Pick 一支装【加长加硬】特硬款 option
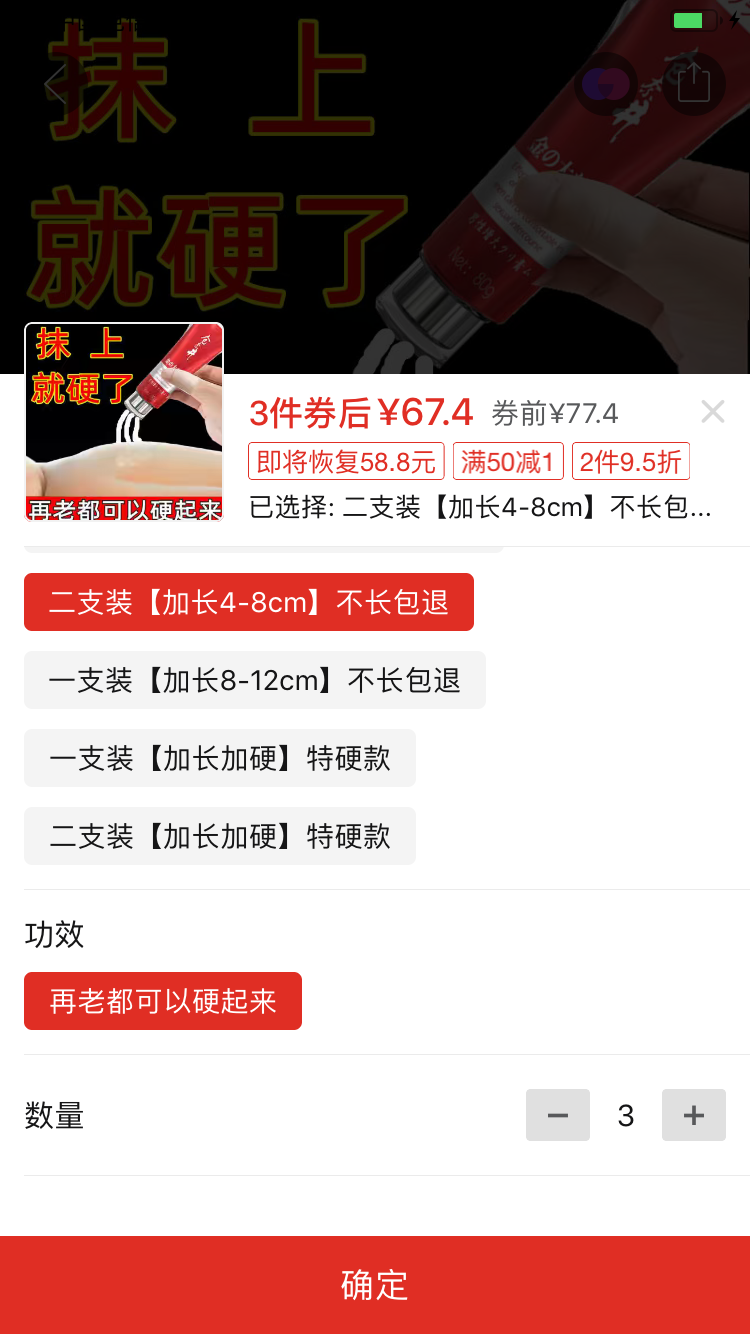The image size is (750, 1334). point(220,758)
